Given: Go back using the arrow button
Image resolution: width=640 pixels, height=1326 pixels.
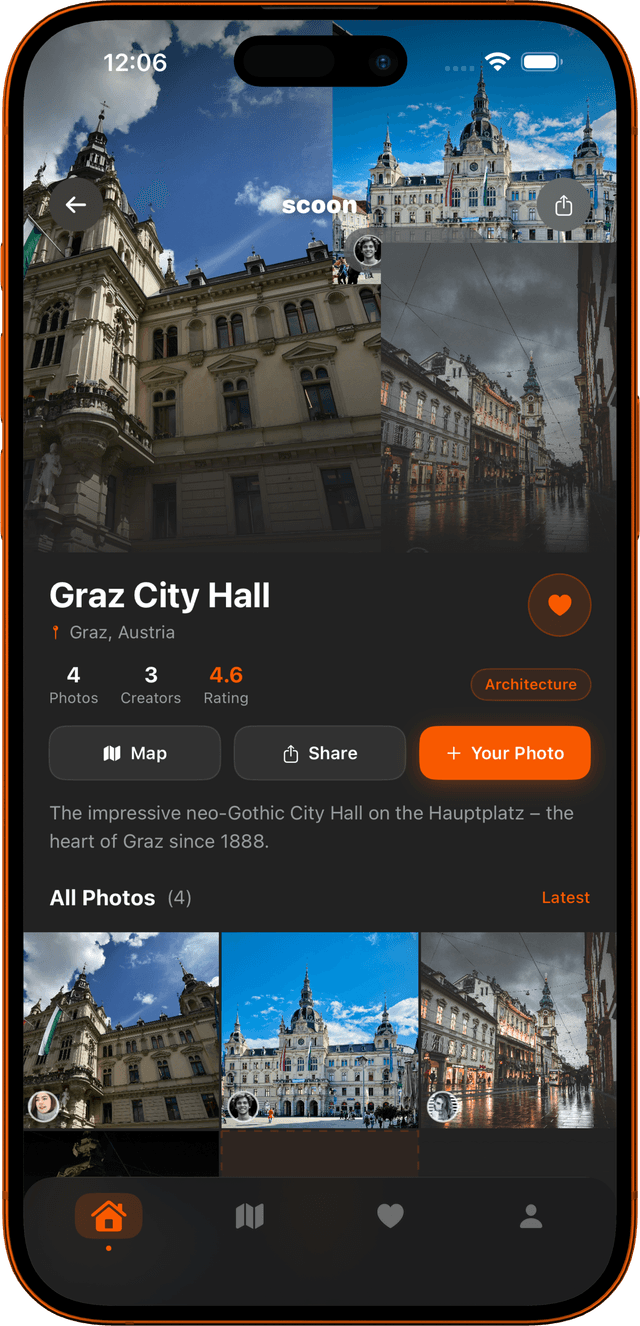Looking at the screenshot, I should (76, 205).
